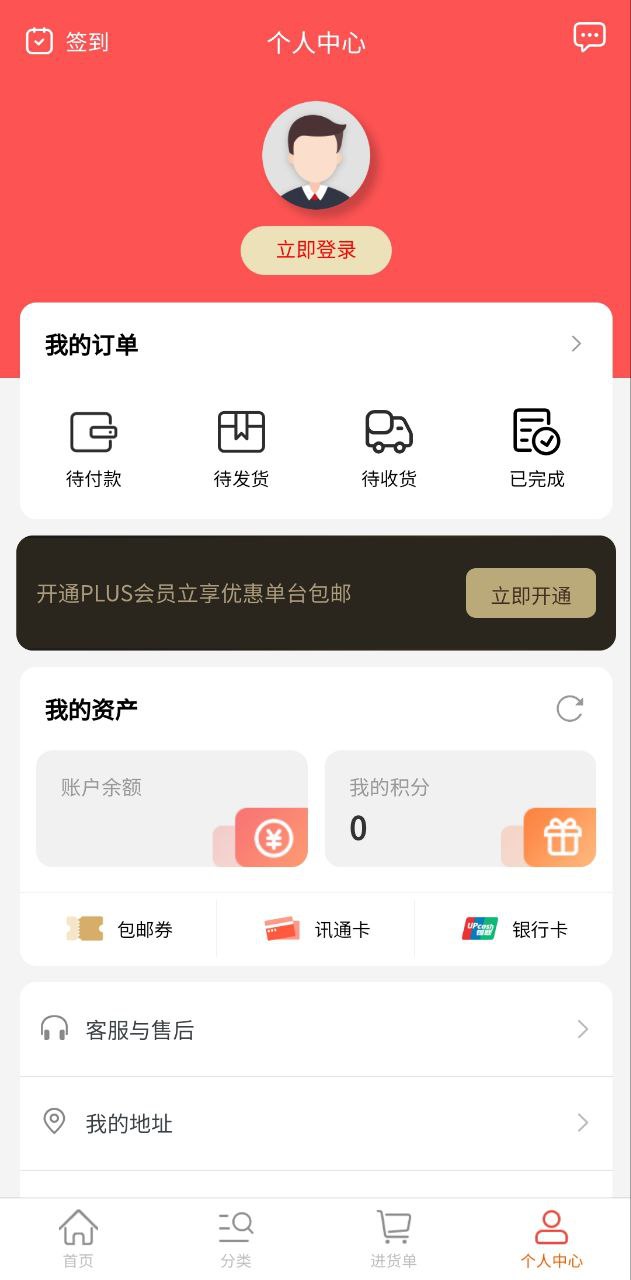
Task: Switch to the 进货单 cart tab
Action: [394, 1239]
